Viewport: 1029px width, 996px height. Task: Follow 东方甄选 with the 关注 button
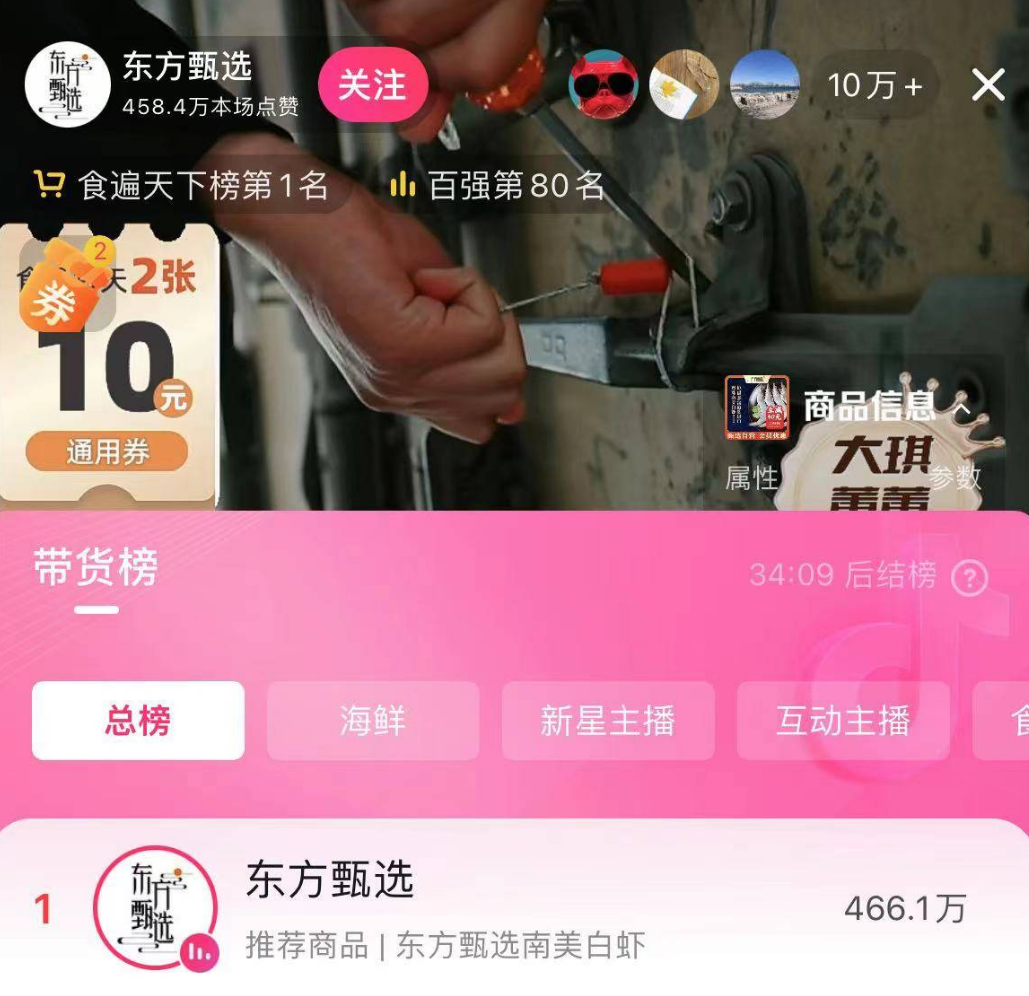click(373, 85)
